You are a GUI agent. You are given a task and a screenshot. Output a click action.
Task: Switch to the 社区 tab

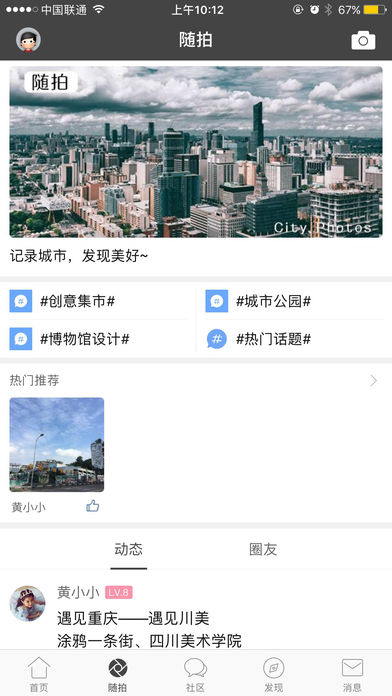(x=196, y=674)
